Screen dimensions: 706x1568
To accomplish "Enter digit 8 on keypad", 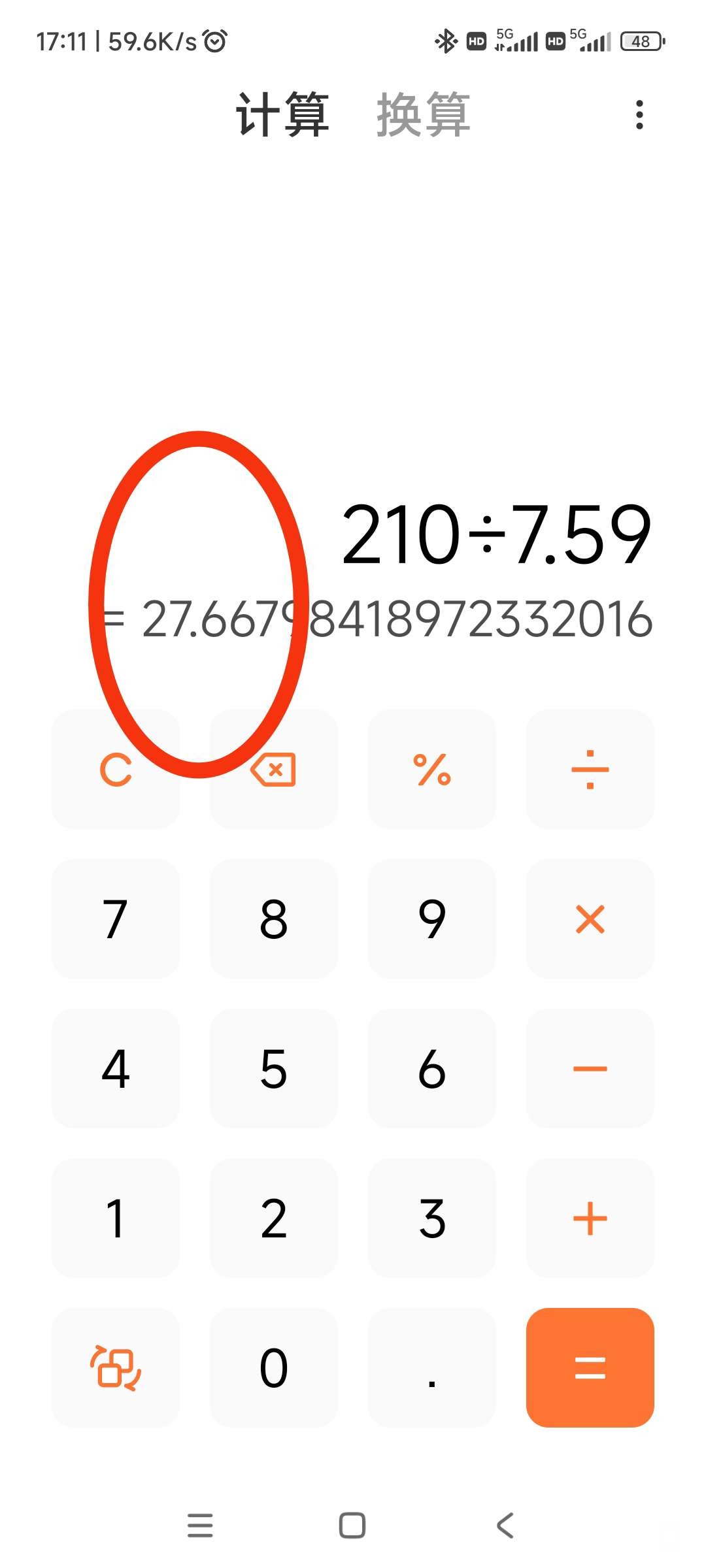I will click(274, 919).
